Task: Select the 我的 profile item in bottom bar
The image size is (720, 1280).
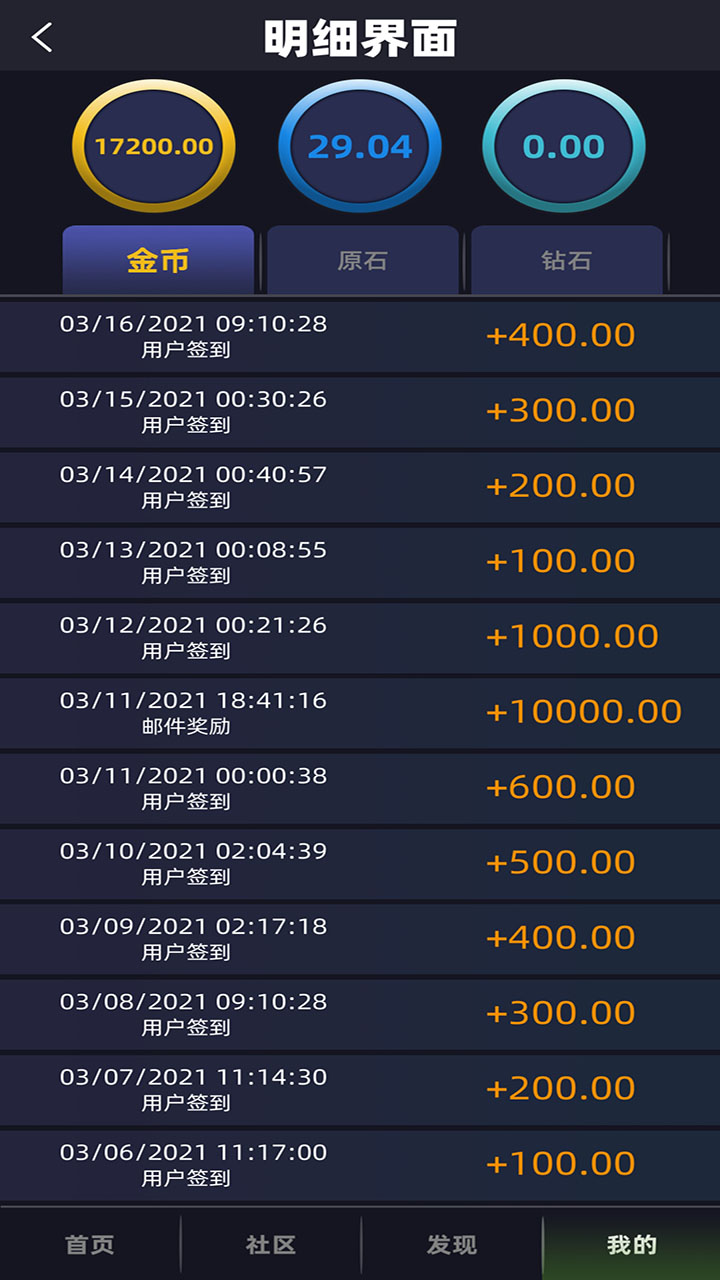Action: click(630, 1243)
